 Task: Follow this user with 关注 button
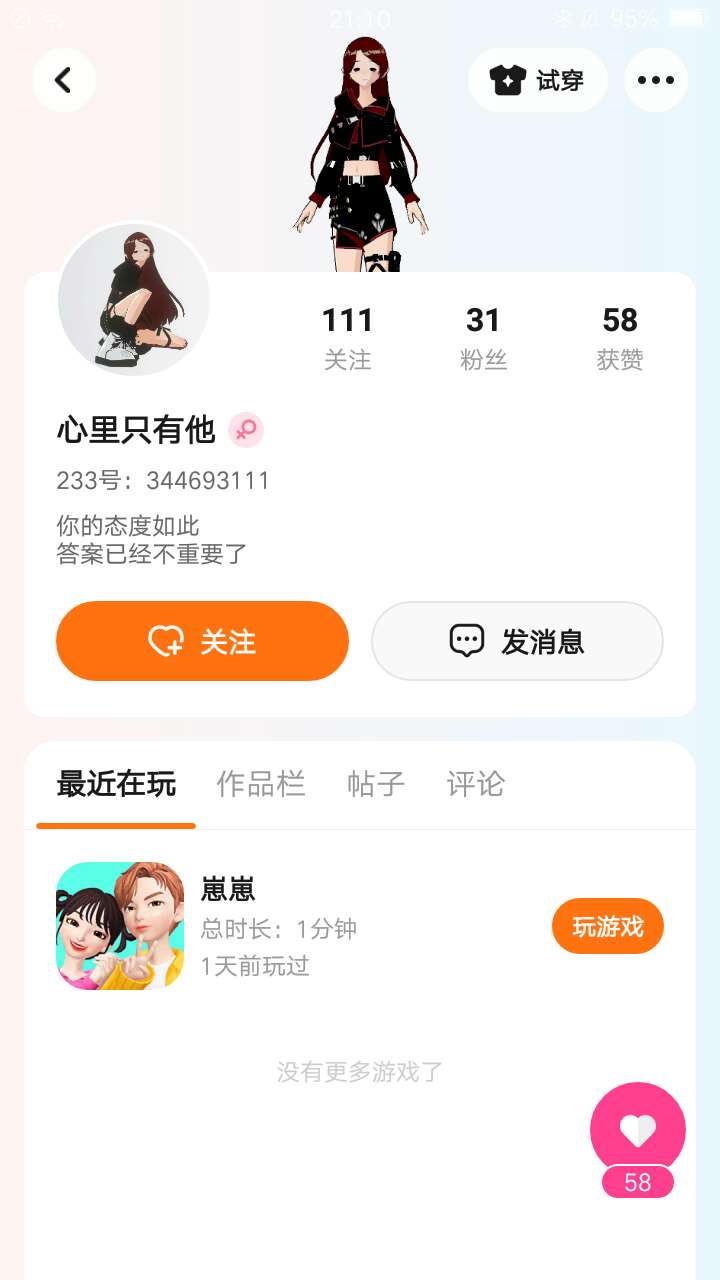pyautogui.click(x=202, y=641)
